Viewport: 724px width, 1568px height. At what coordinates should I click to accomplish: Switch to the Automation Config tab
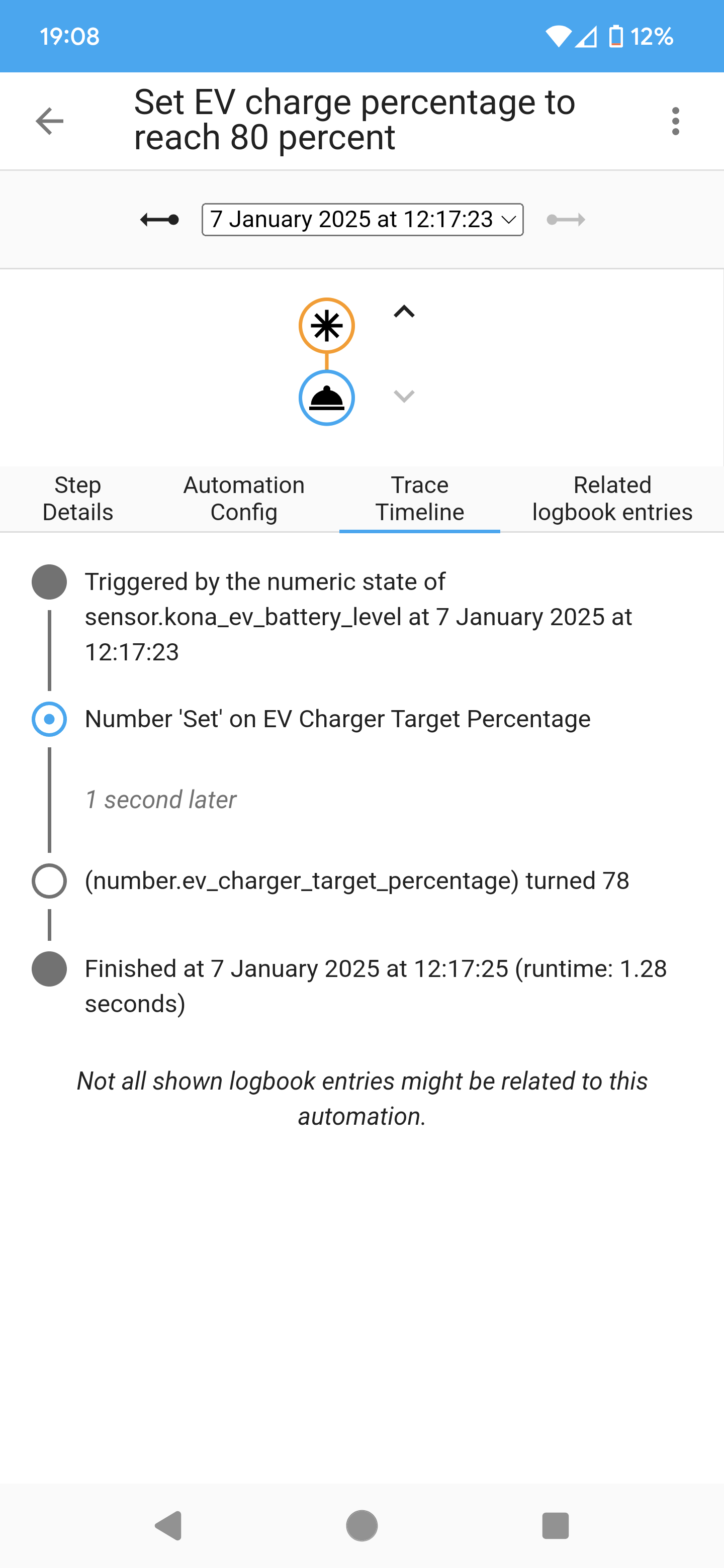click(243, 499)
